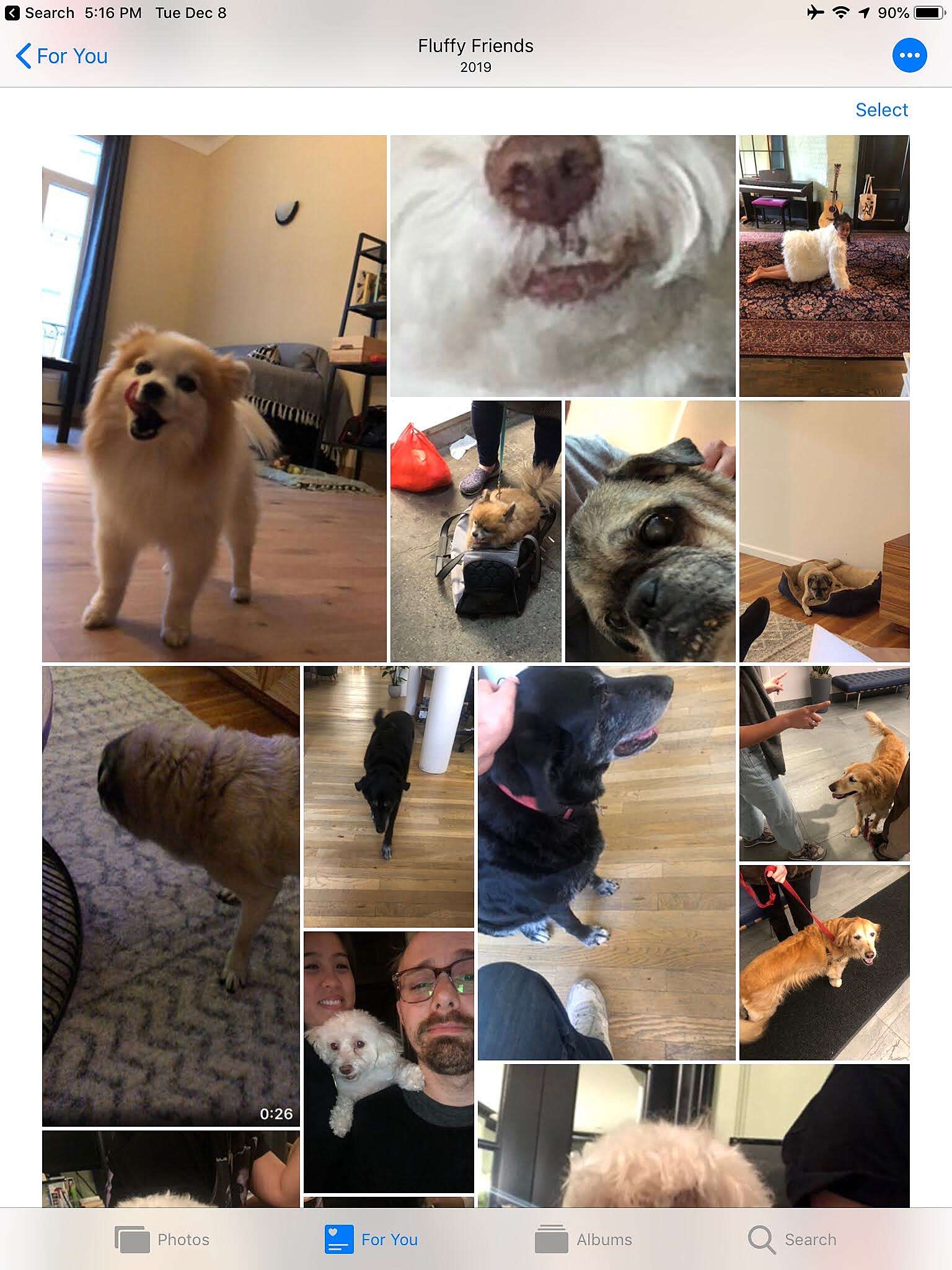Switch to the Albums tab
The width and height of the screenshot is (952, 1270).
point(583,1239)
